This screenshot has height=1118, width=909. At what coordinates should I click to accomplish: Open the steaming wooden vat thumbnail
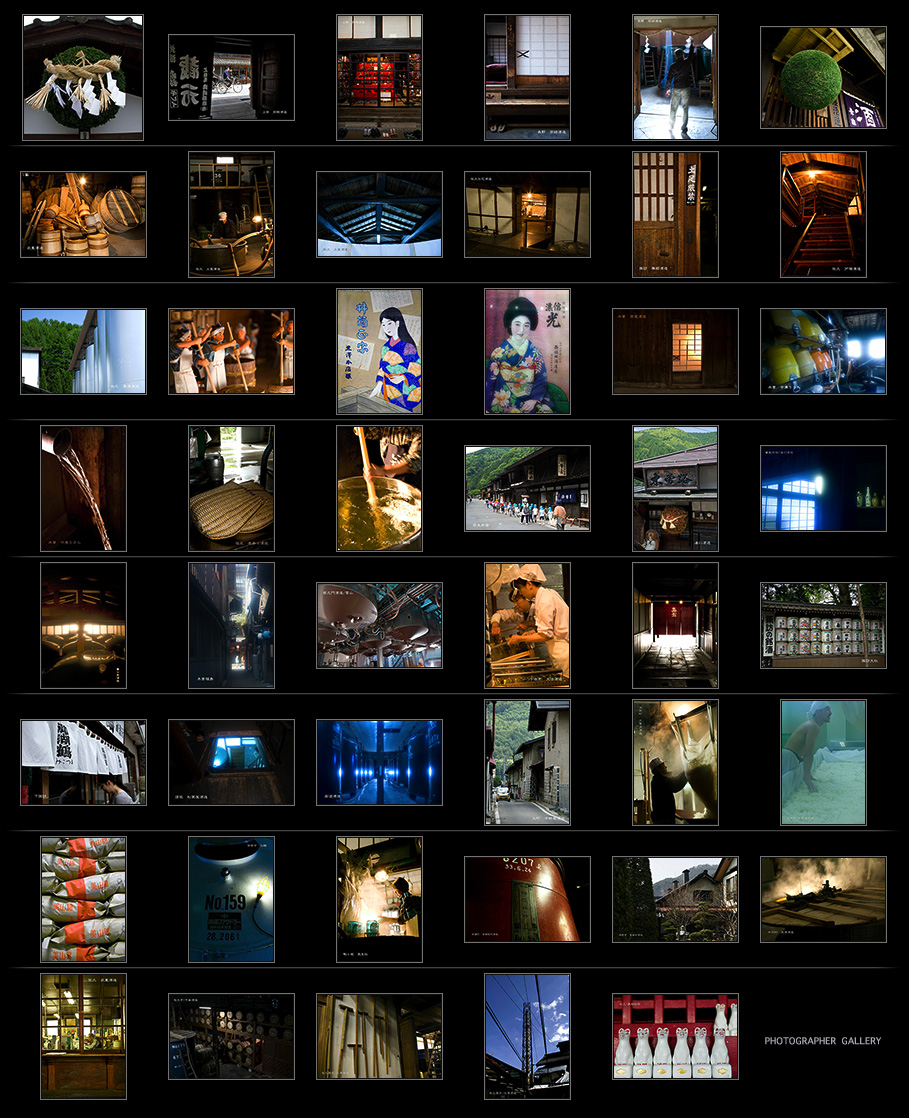[x=822, y=899]
